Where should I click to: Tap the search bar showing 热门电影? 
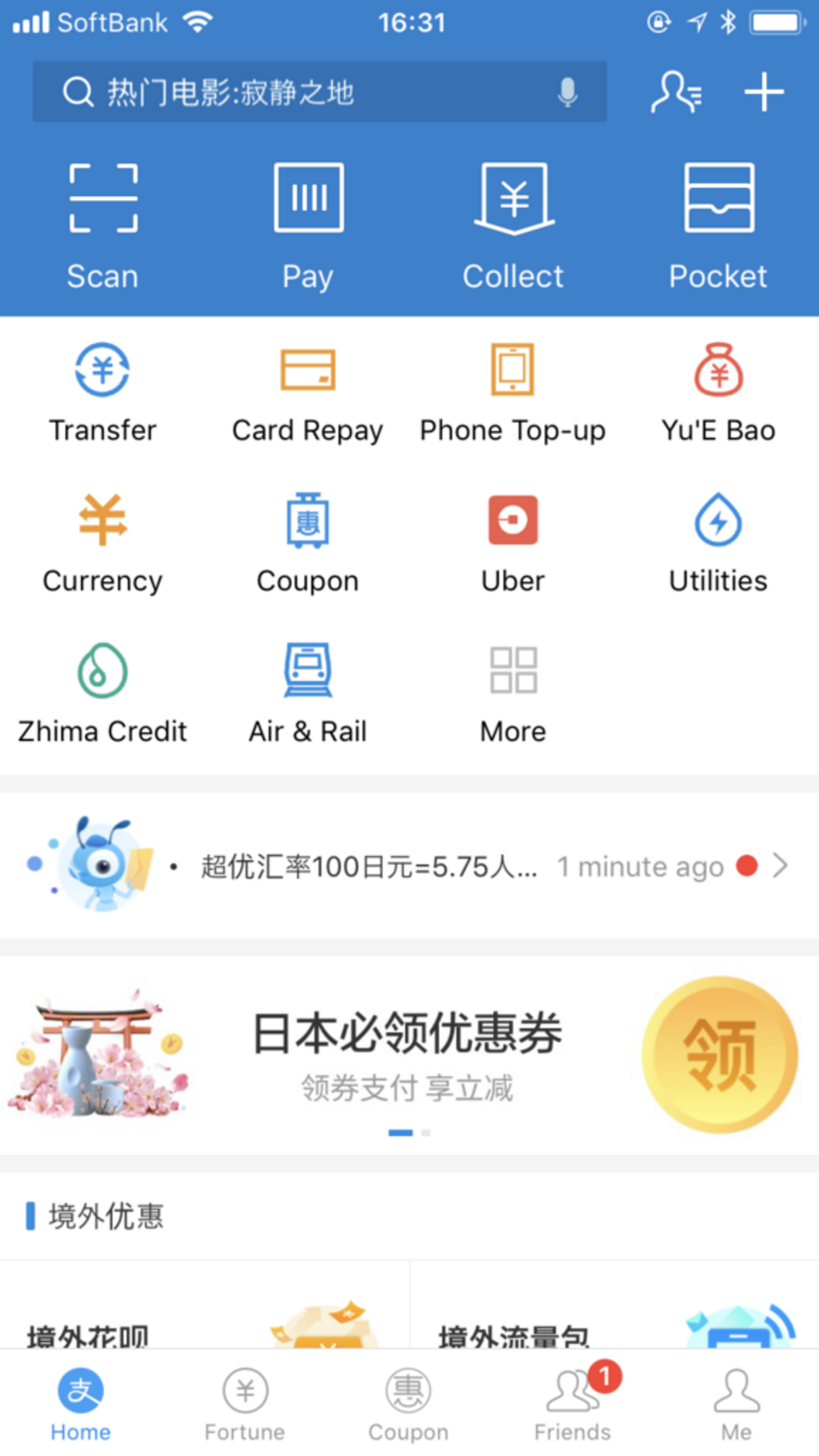283,92
